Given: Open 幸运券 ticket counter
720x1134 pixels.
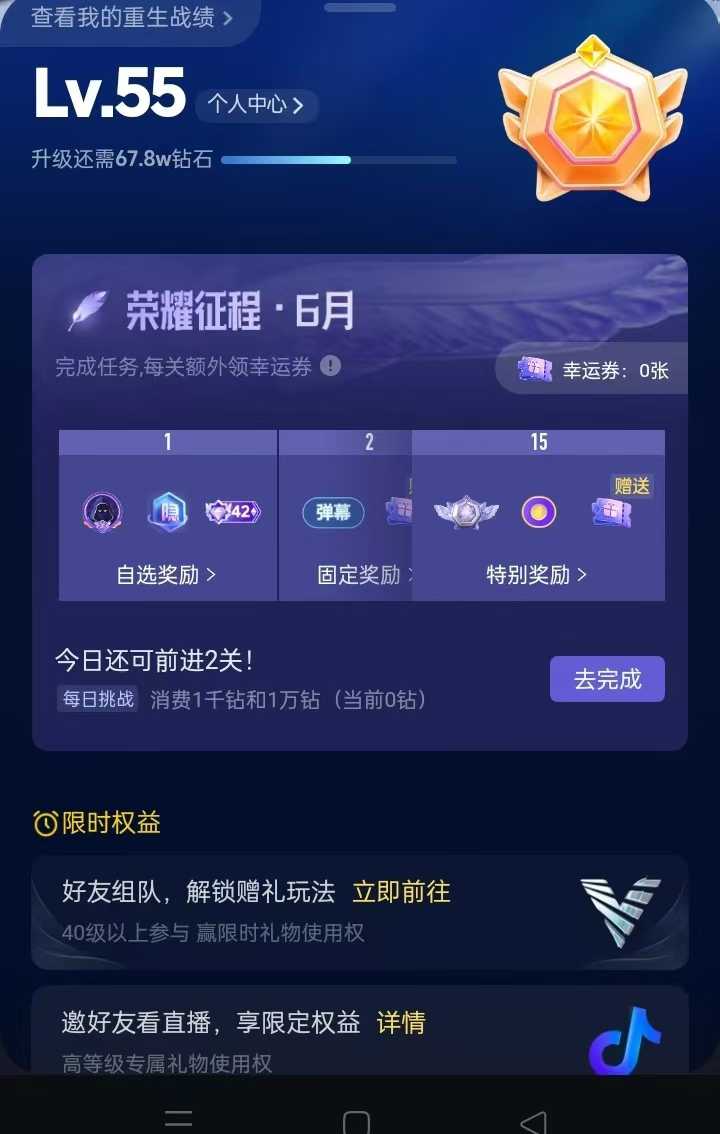Looking at the screenshot, I should point(595,371).
